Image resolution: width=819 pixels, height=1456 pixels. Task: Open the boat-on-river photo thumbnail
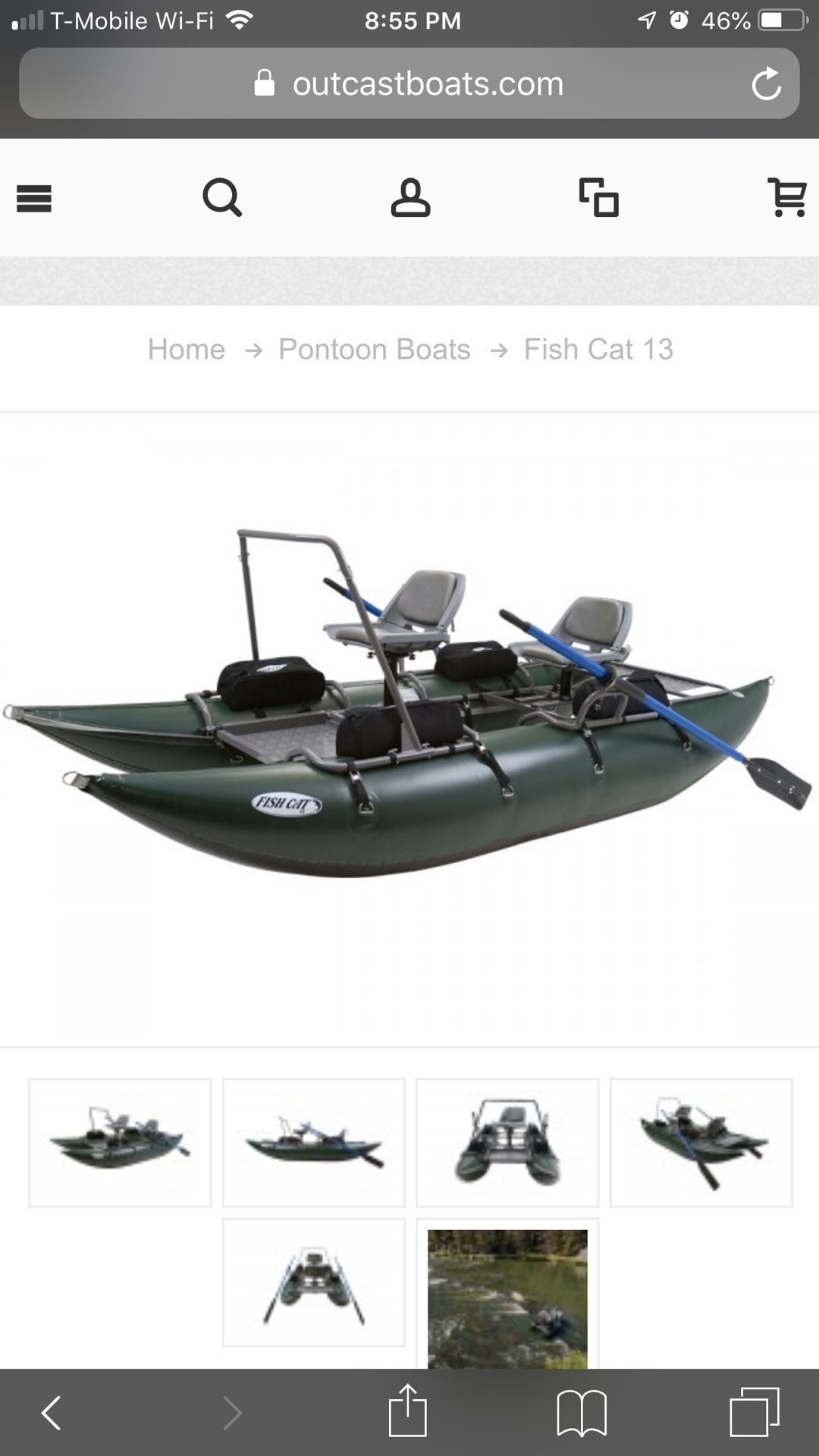tap(507, 1280)
